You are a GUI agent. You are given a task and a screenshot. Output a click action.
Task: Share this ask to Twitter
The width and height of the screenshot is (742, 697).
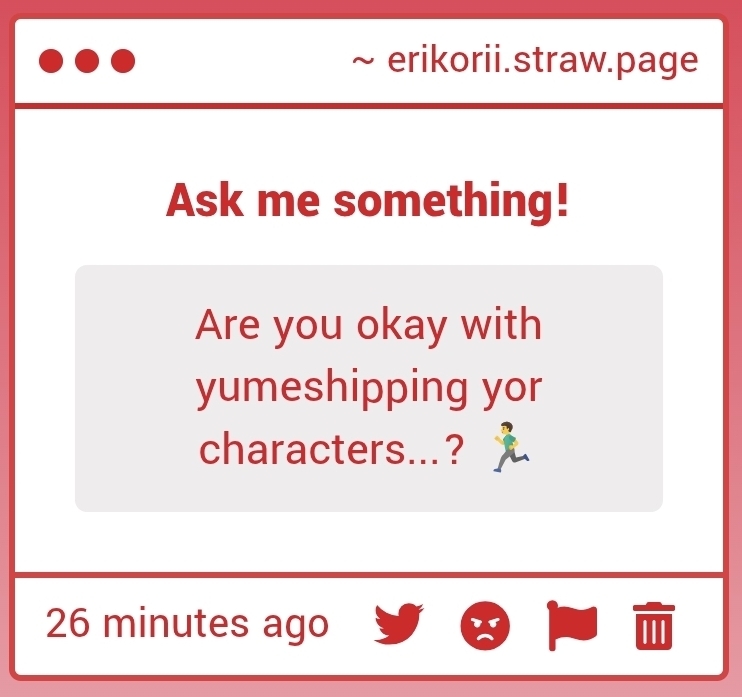(399, 625)
